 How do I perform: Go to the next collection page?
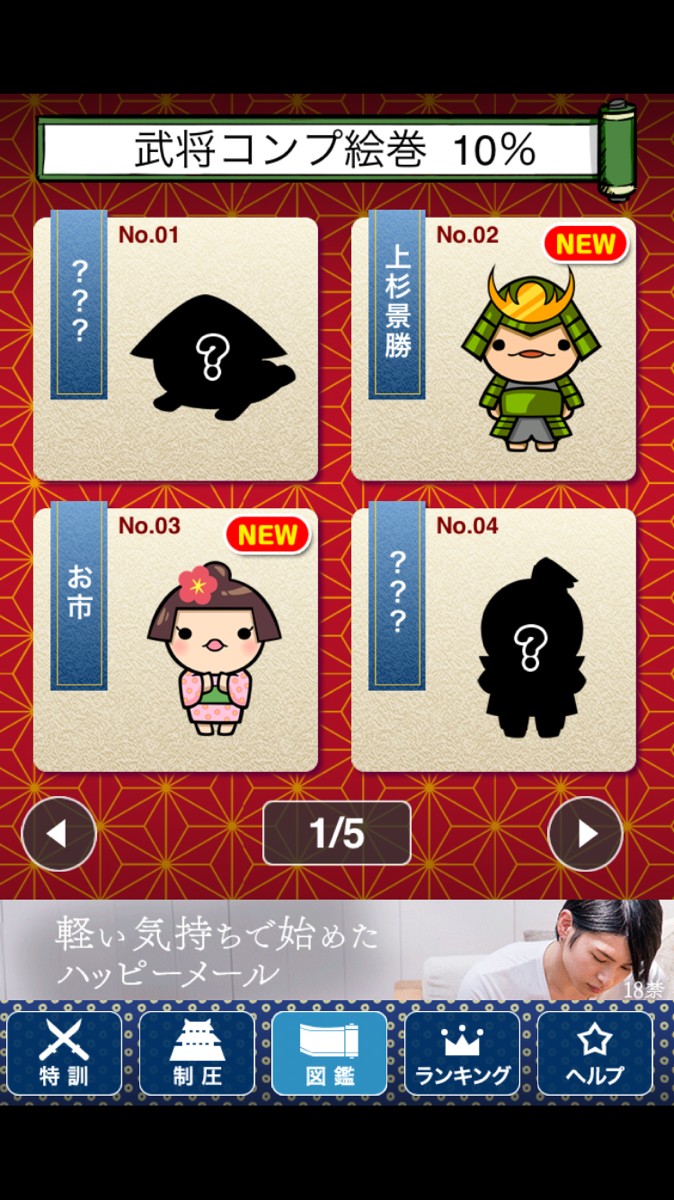[585, 833]
